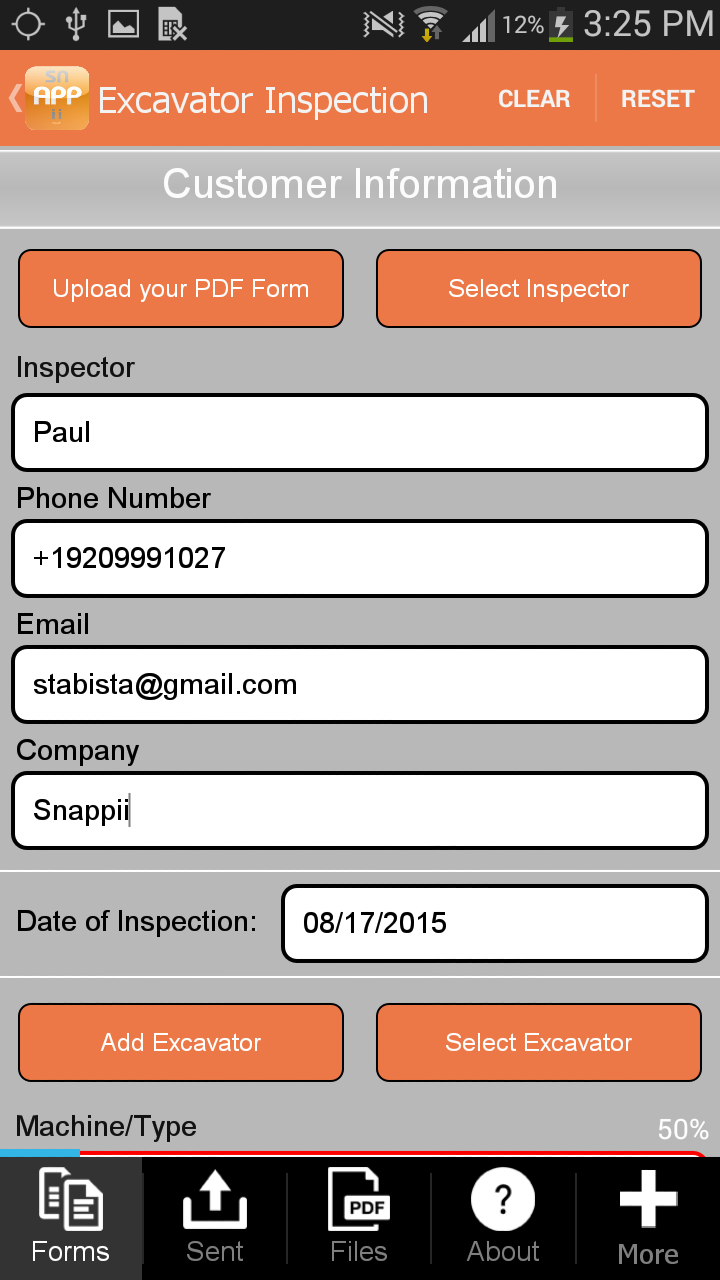The height and width of the screenshot is (1280, 720).
Task: Tap Upload your PDF Form
Action: click(180, 288)
